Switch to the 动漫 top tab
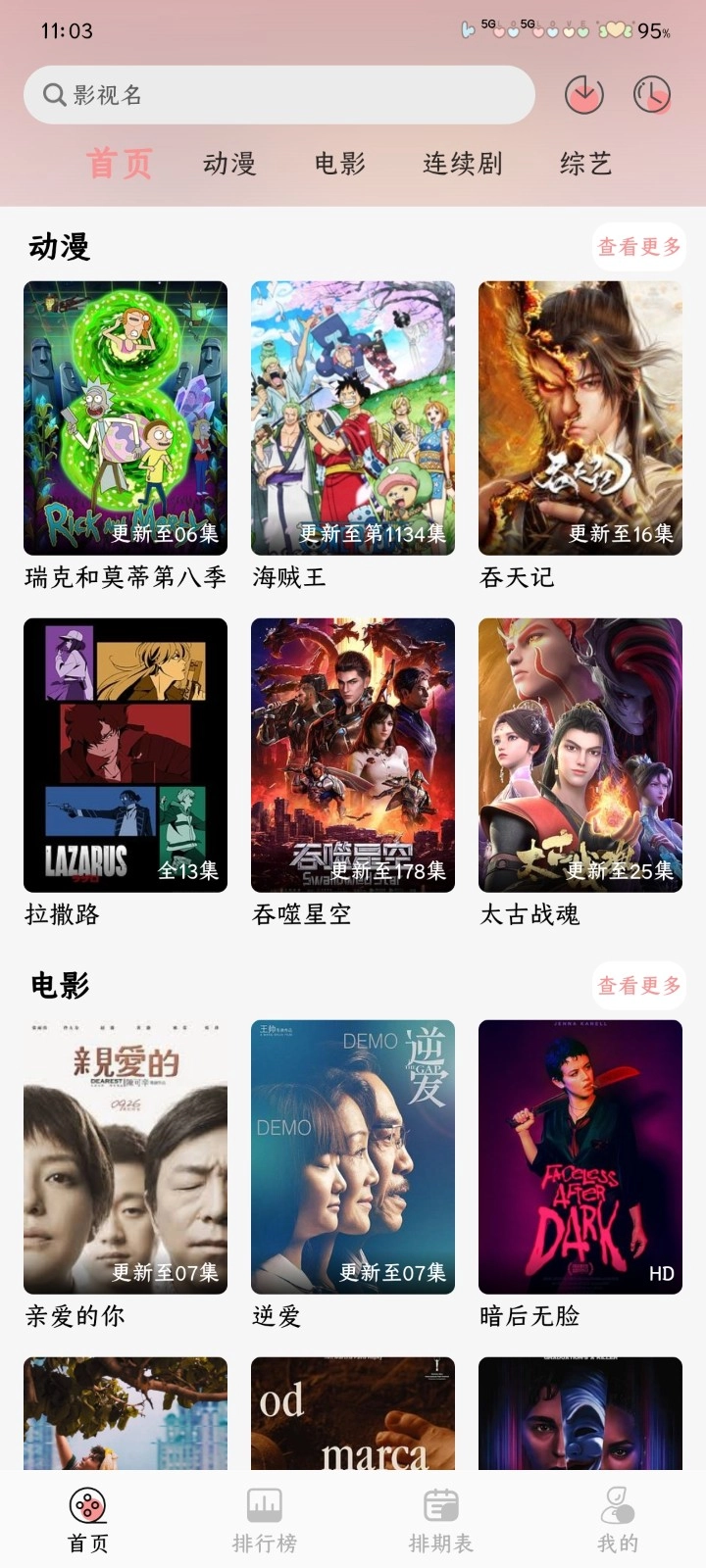 coord(229,164)
